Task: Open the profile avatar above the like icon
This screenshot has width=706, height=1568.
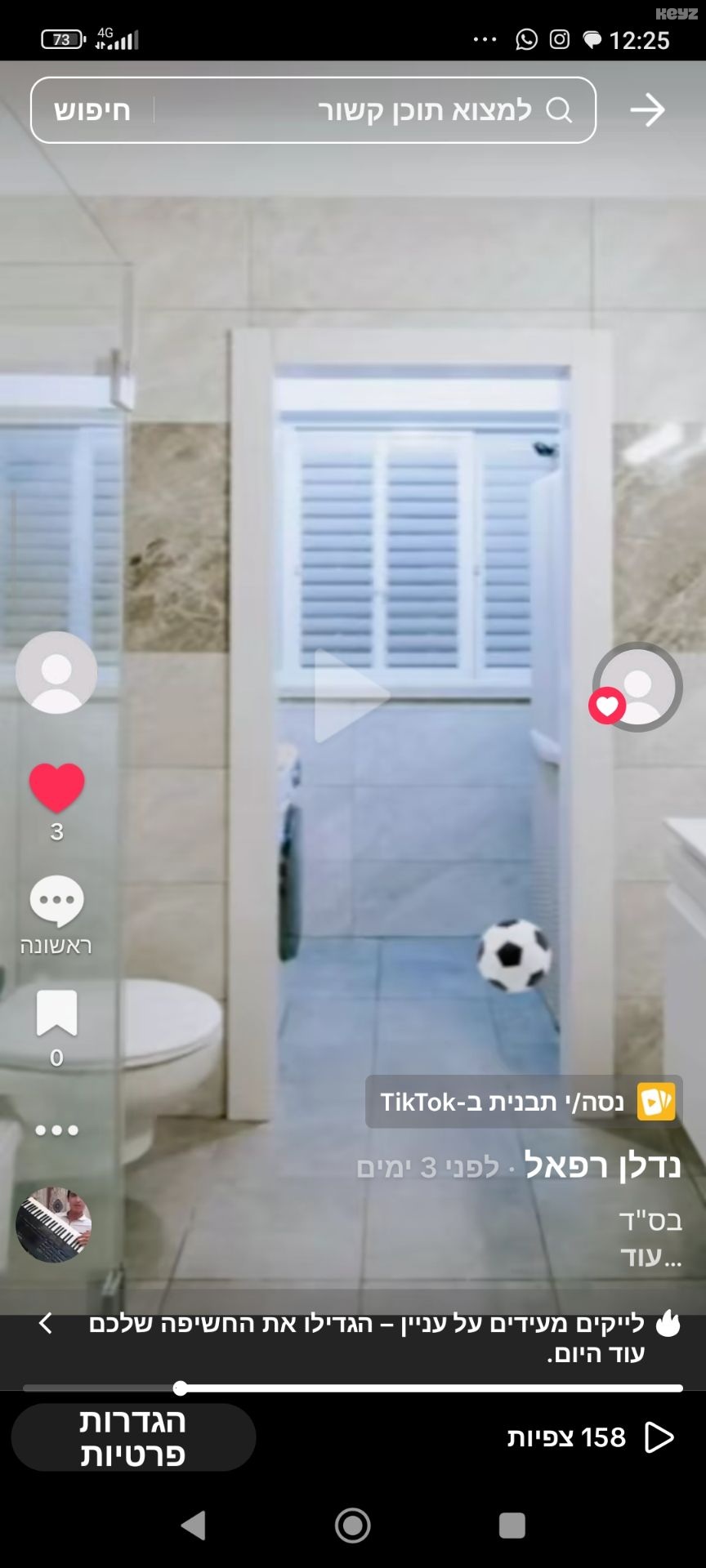Action: pyautogui.click(x=56, y=672)
